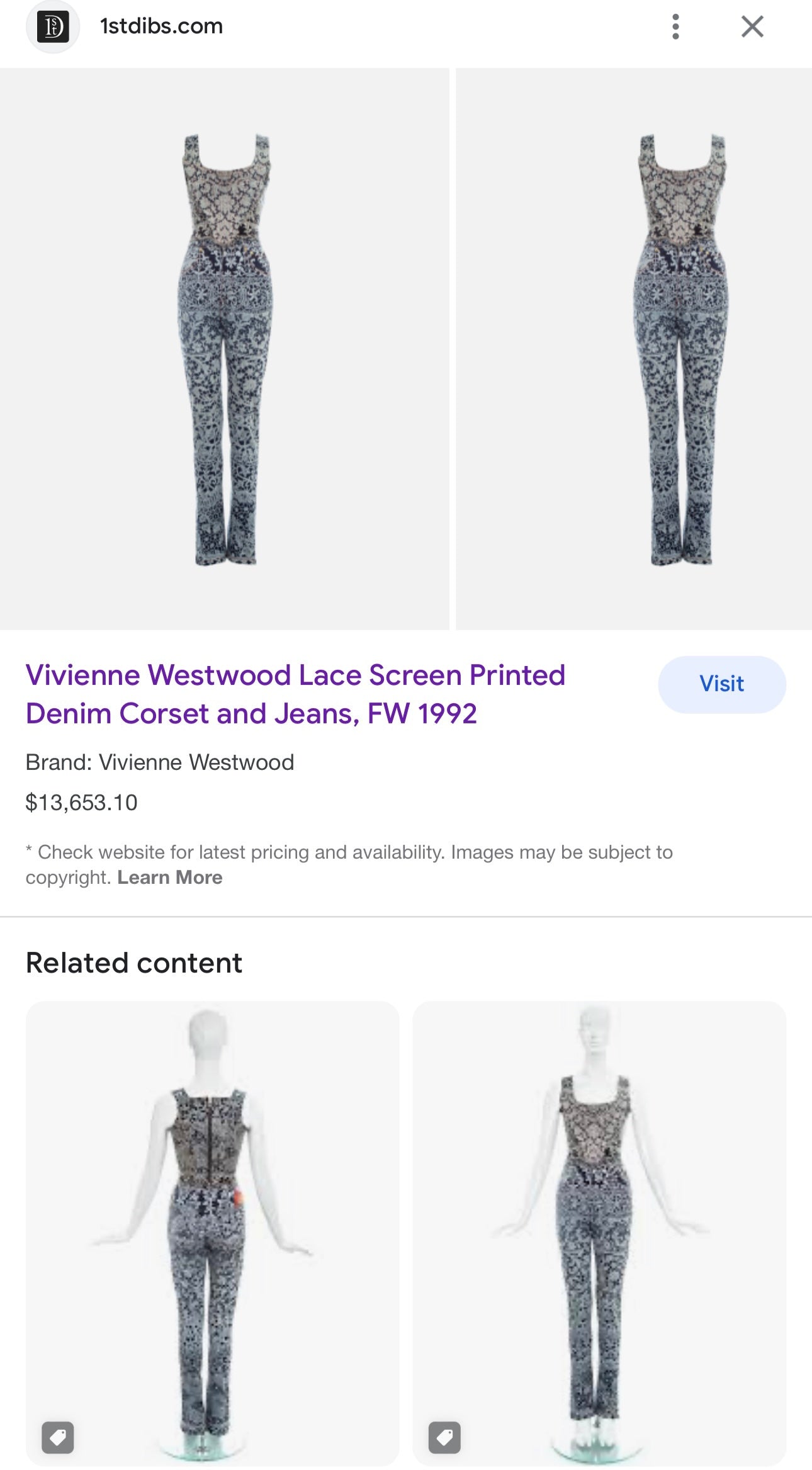
Task: Open the Vivienne Westwood Lace Screen Printed title link
Action: tap(295, 694)
